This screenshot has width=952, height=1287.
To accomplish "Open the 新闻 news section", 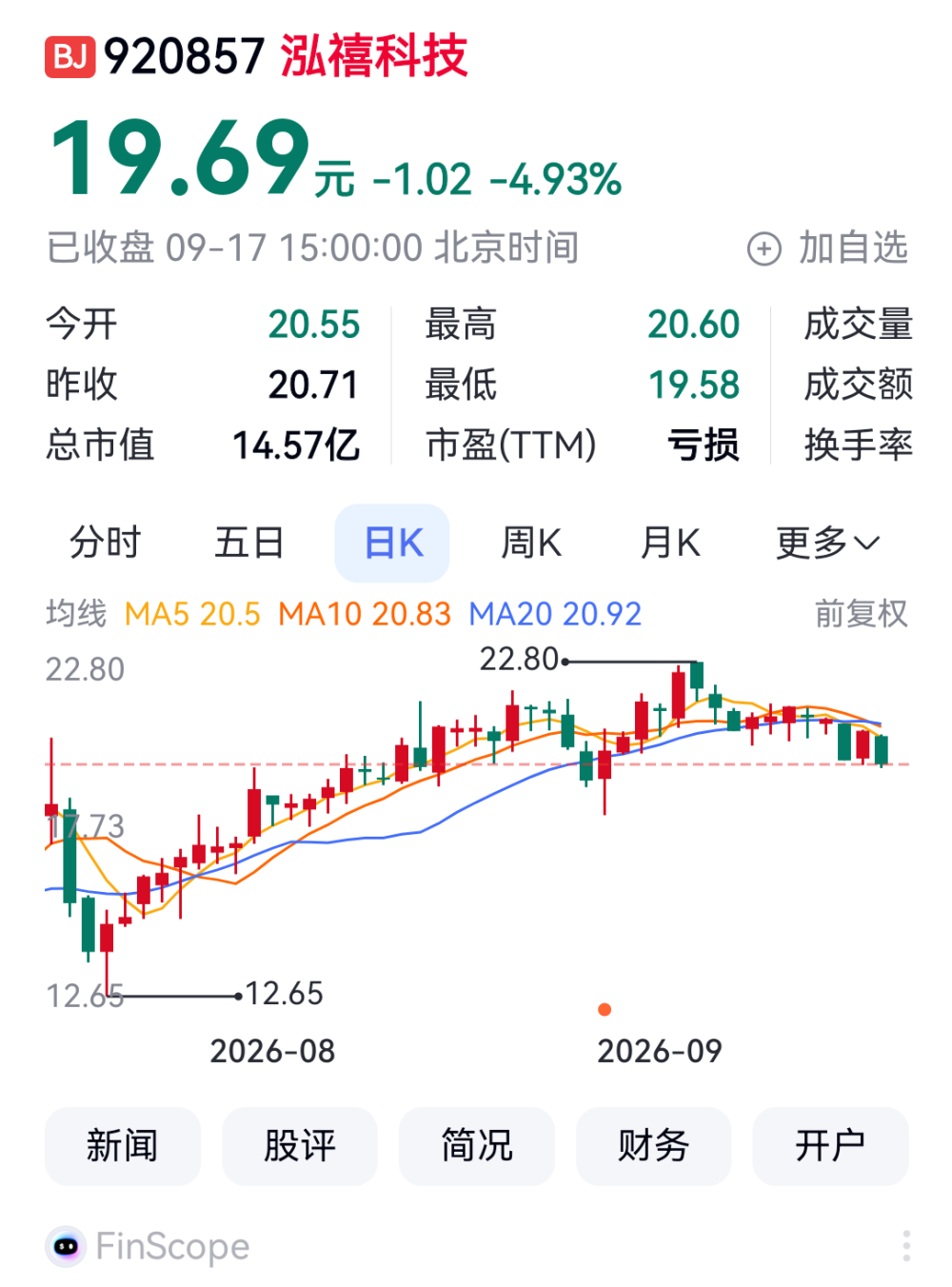I will click(123, 1145).
